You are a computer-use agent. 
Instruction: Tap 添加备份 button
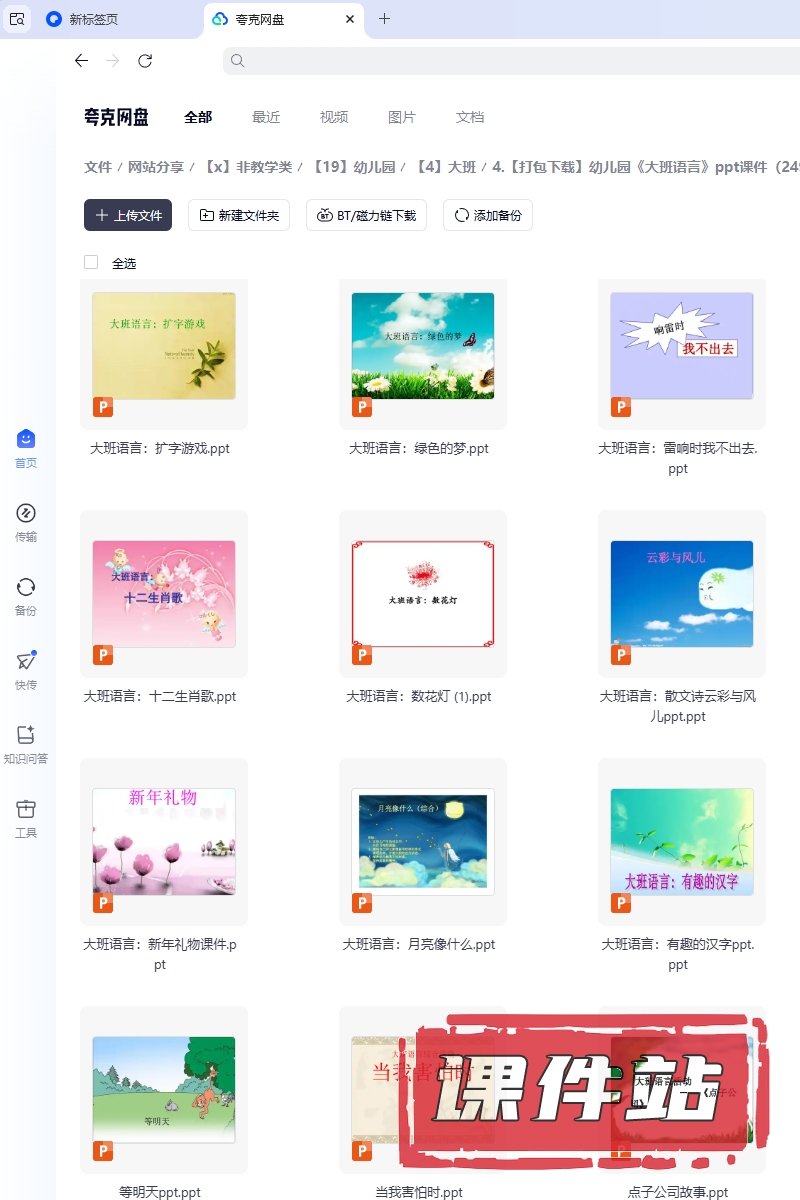(488, 215)
